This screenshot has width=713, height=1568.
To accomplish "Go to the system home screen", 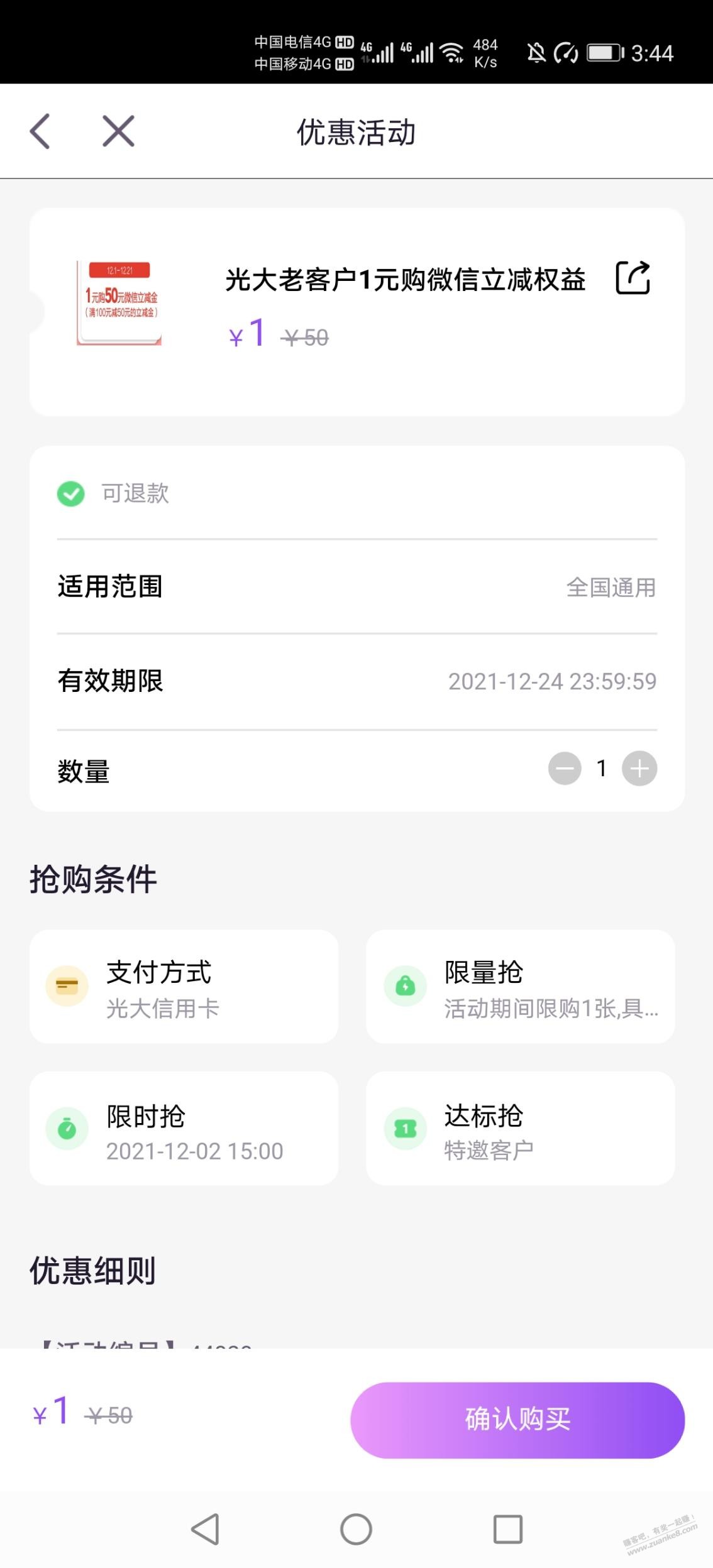I will coord(356,1529).
